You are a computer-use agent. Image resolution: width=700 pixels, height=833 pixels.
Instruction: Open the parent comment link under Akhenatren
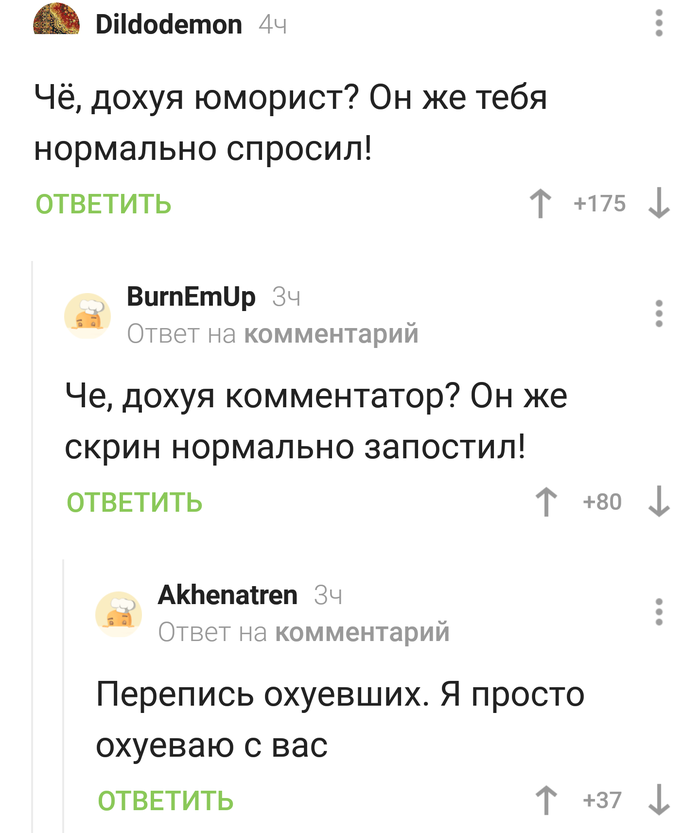tap(361, 632)
